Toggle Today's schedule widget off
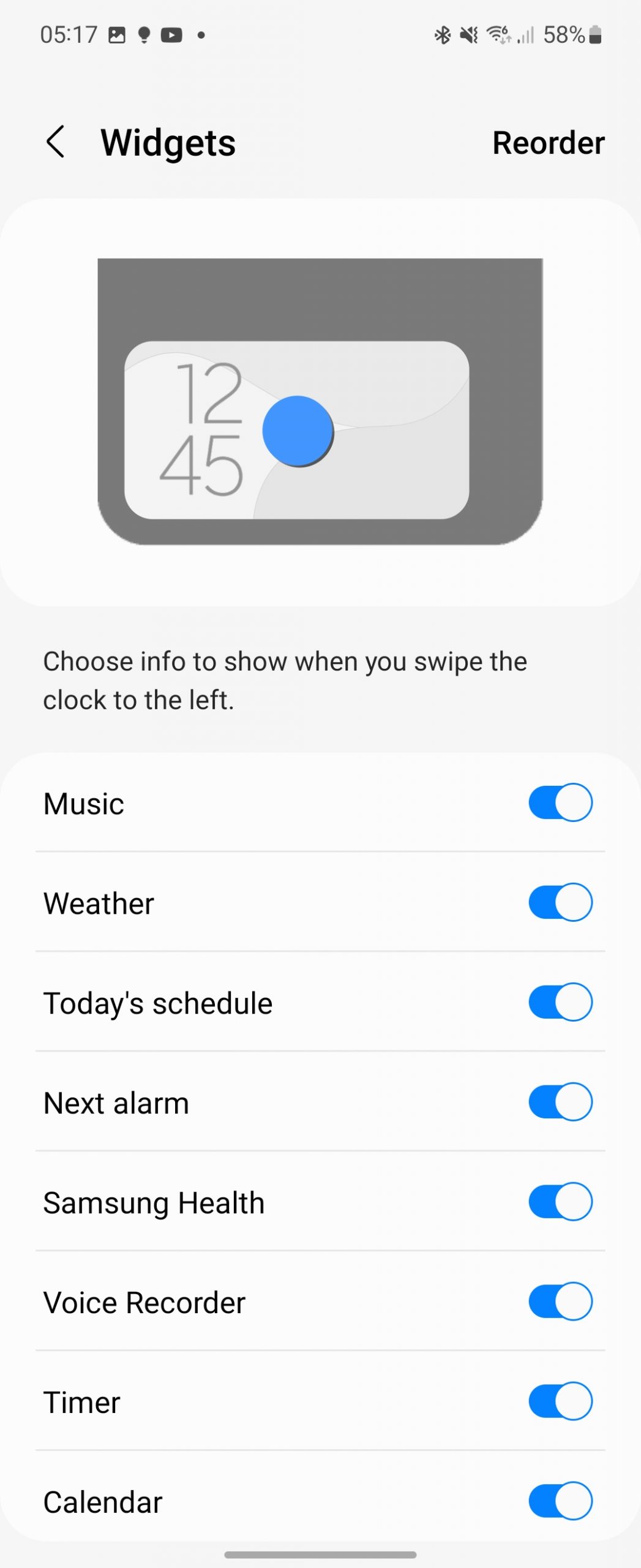Image resolution: width=641 pixels, height=1568 pixels. click(x=560, y=1002)
